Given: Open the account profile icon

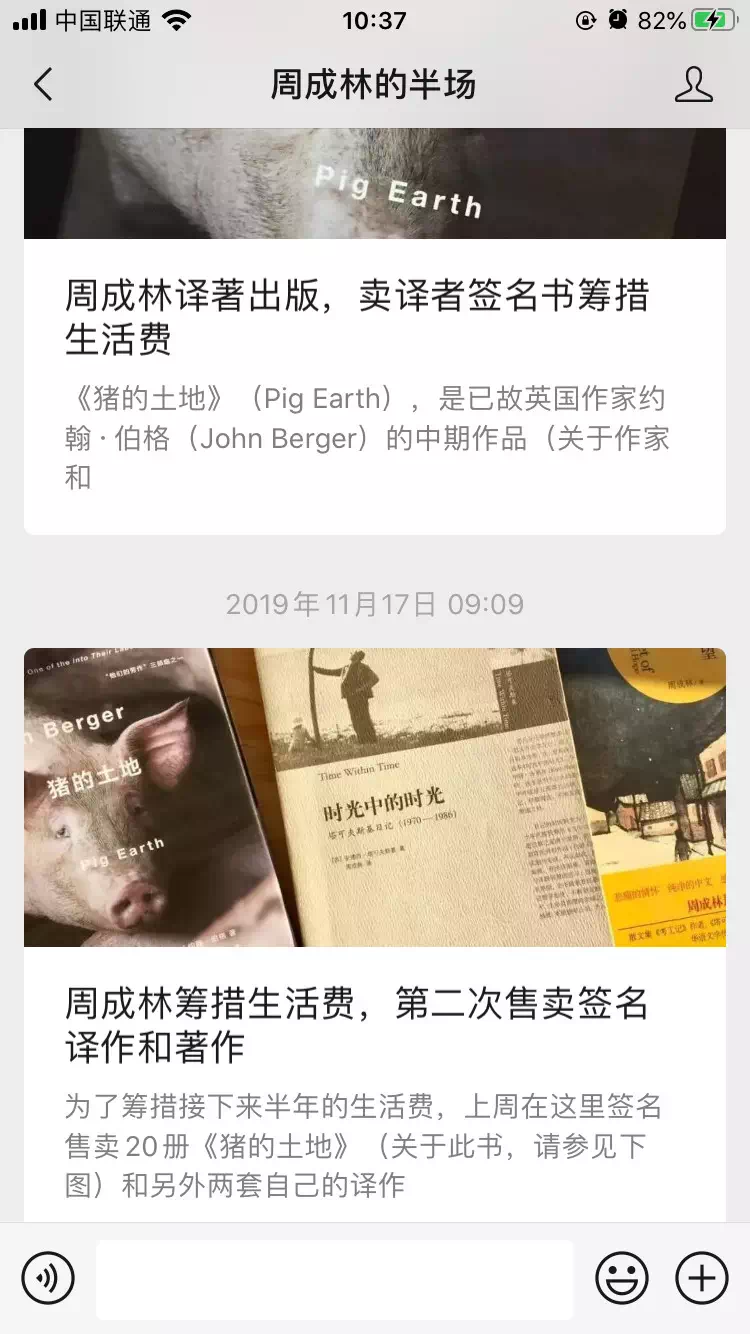Looking at the screenshot, I should click(693, 85).
